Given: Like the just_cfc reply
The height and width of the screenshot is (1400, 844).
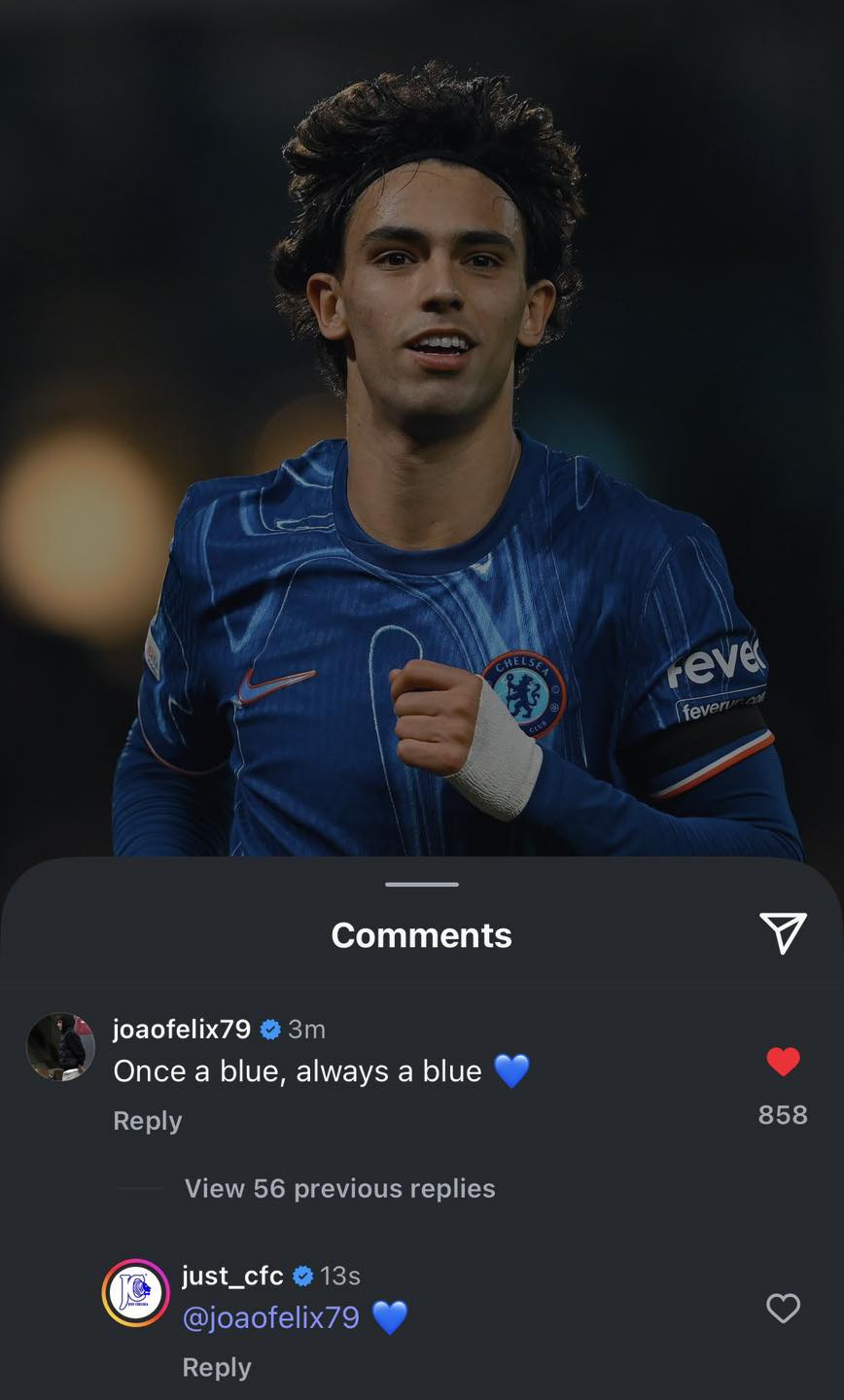Looking at the screenshot, I should [x=783, y=1309].
